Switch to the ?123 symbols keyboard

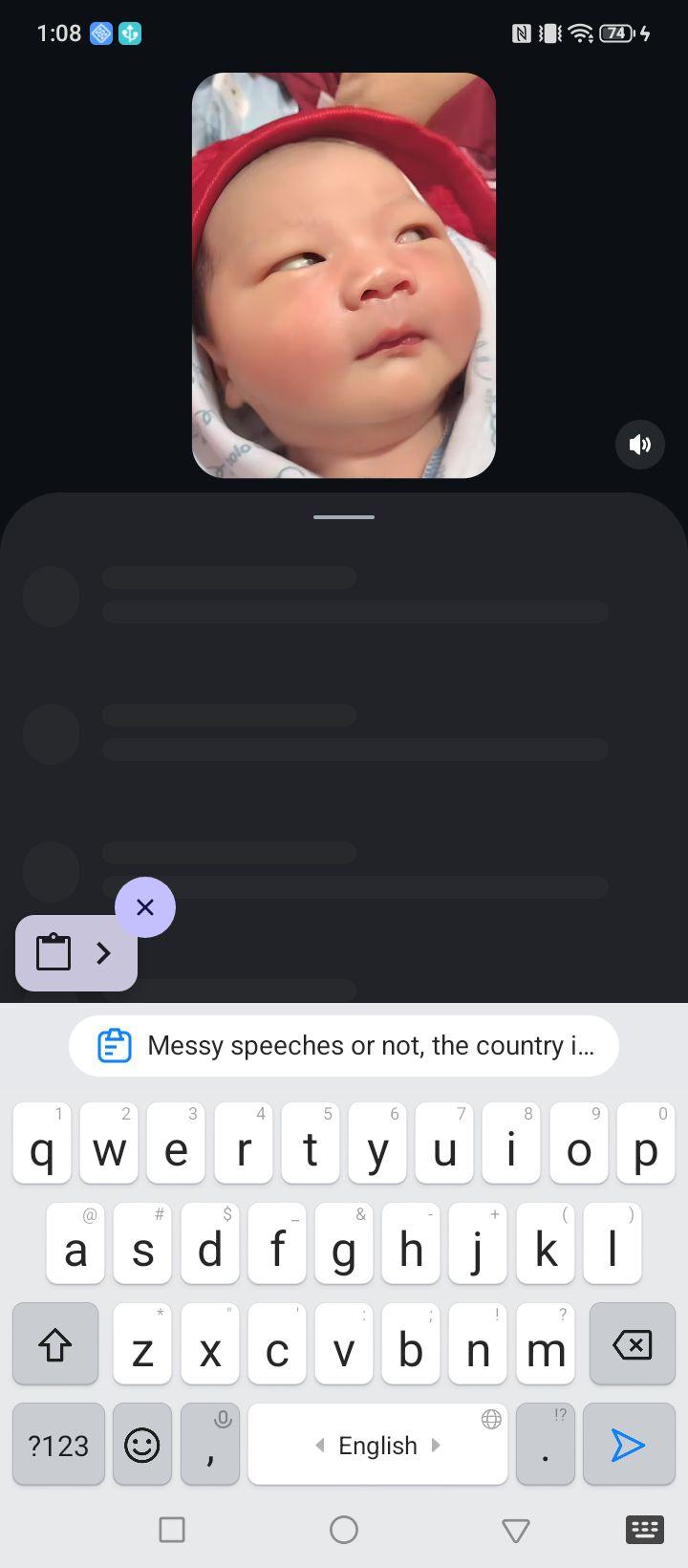pos(58,1445)
